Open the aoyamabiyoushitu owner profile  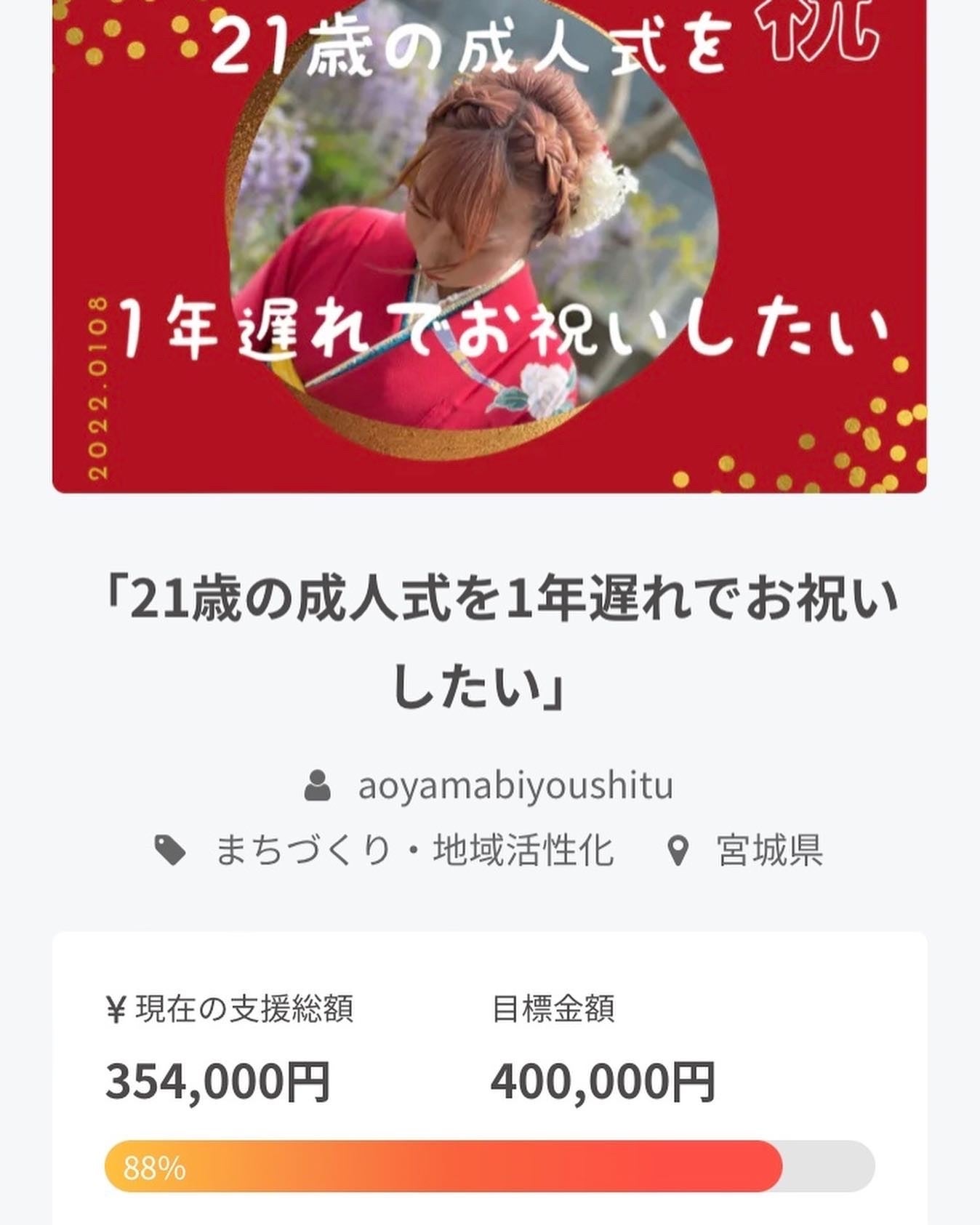[x=515, y=786]
